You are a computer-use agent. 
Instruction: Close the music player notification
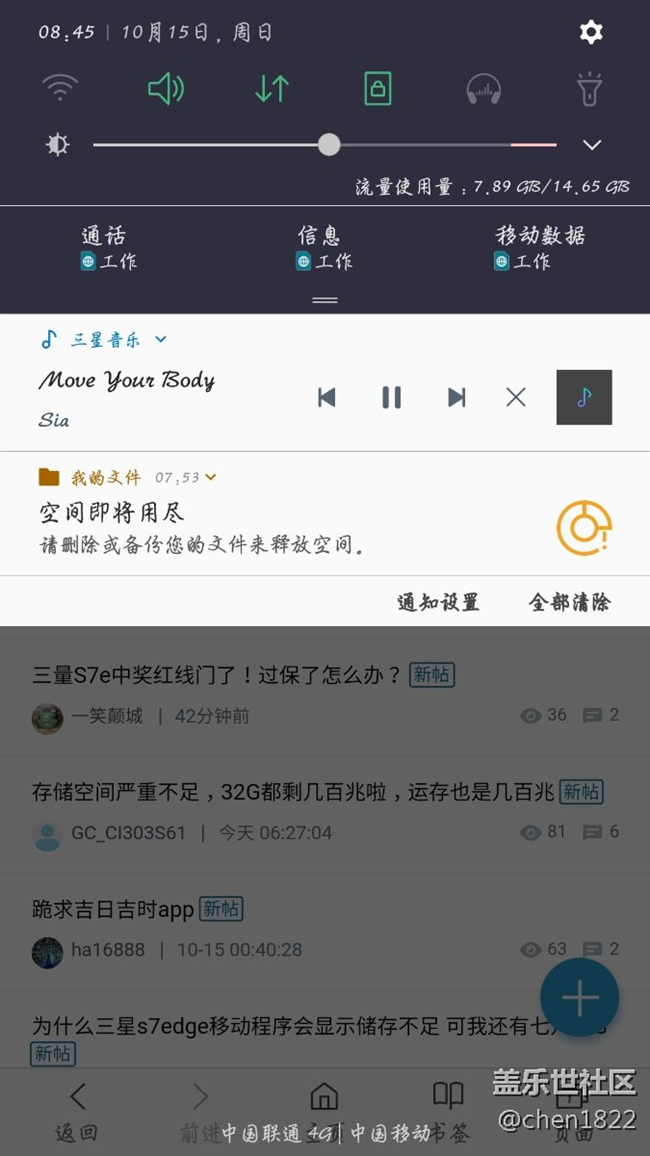point(516,397)
